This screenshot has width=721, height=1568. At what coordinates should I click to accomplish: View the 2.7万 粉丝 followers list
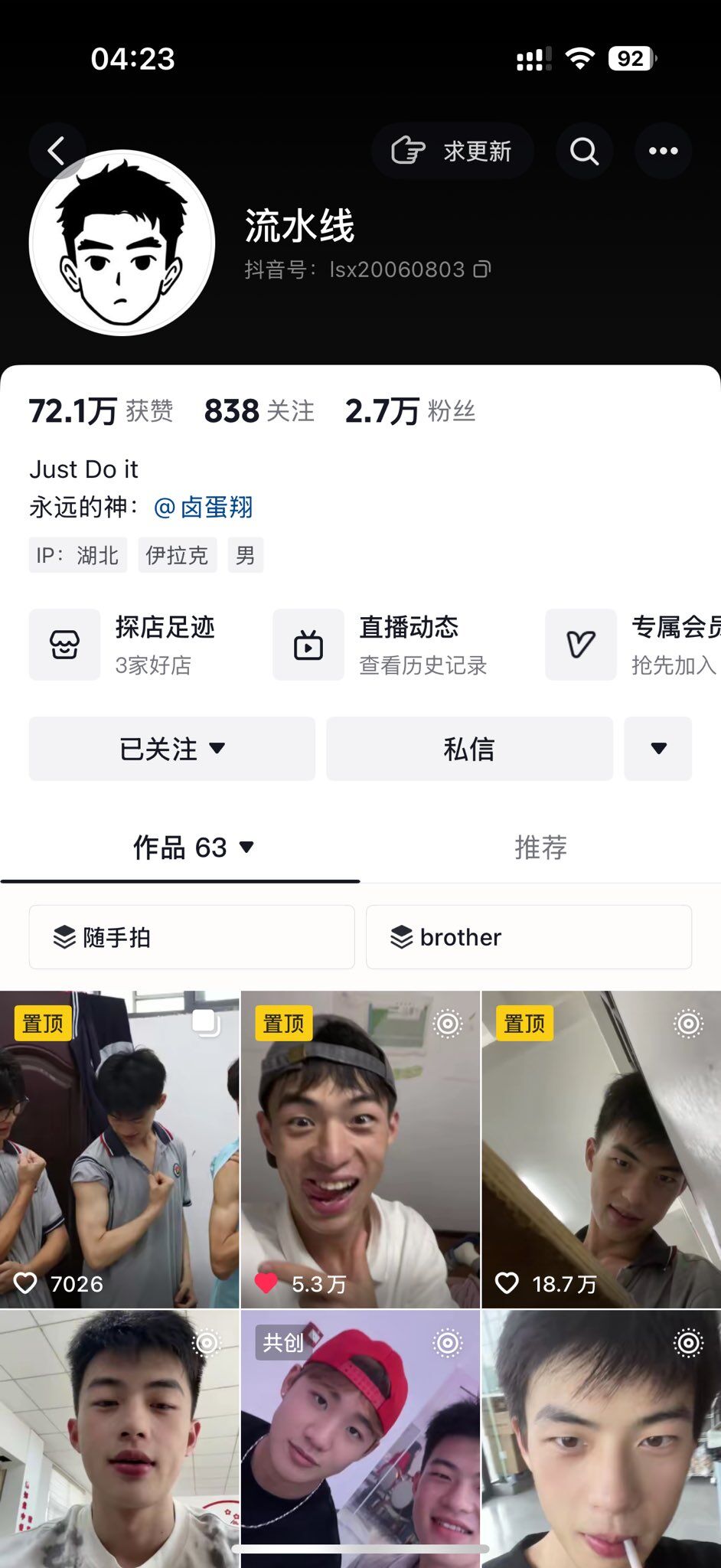coord(409,411)
